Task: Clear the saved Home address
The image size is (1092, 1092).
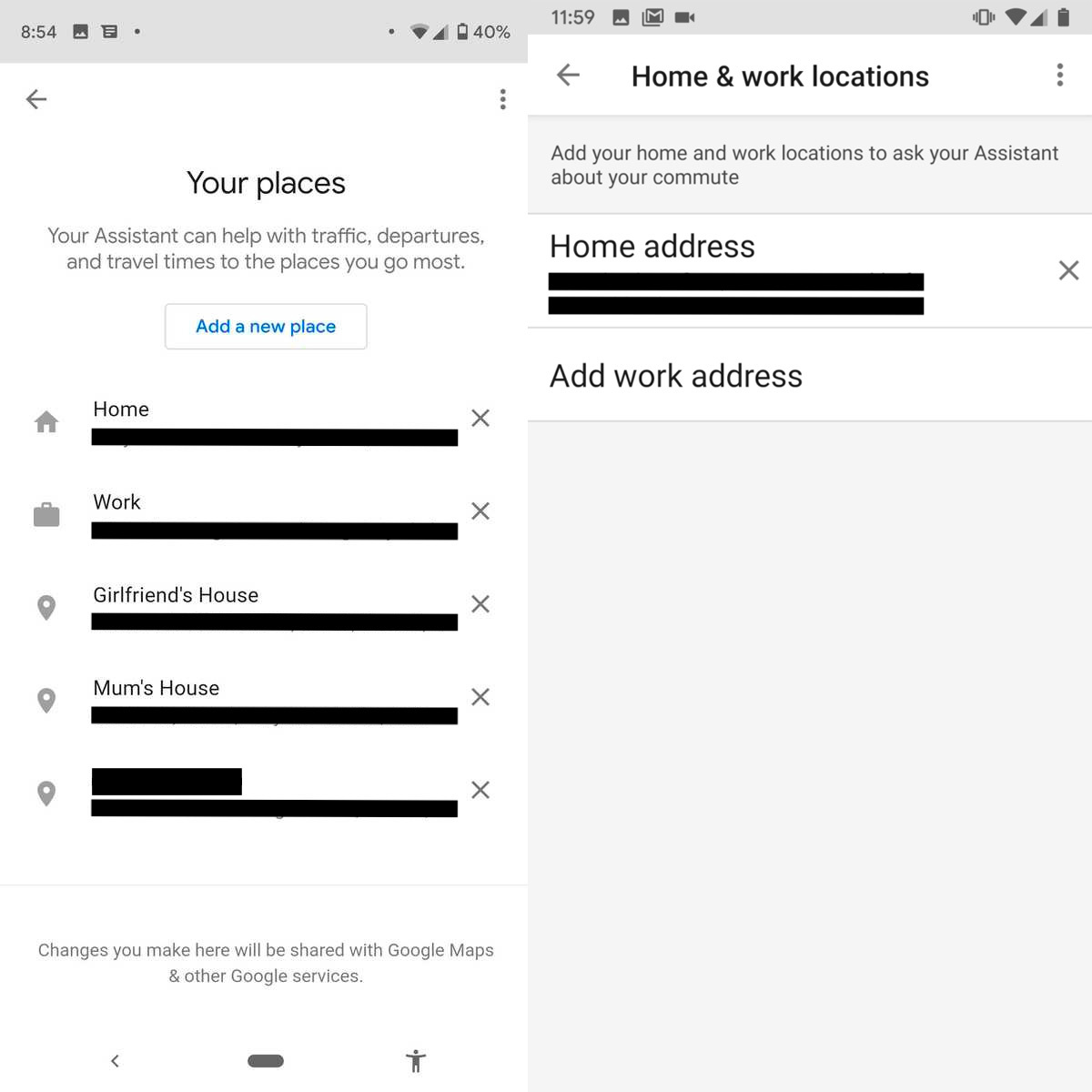Action: pyautogui.click(x=1068, y=270)
